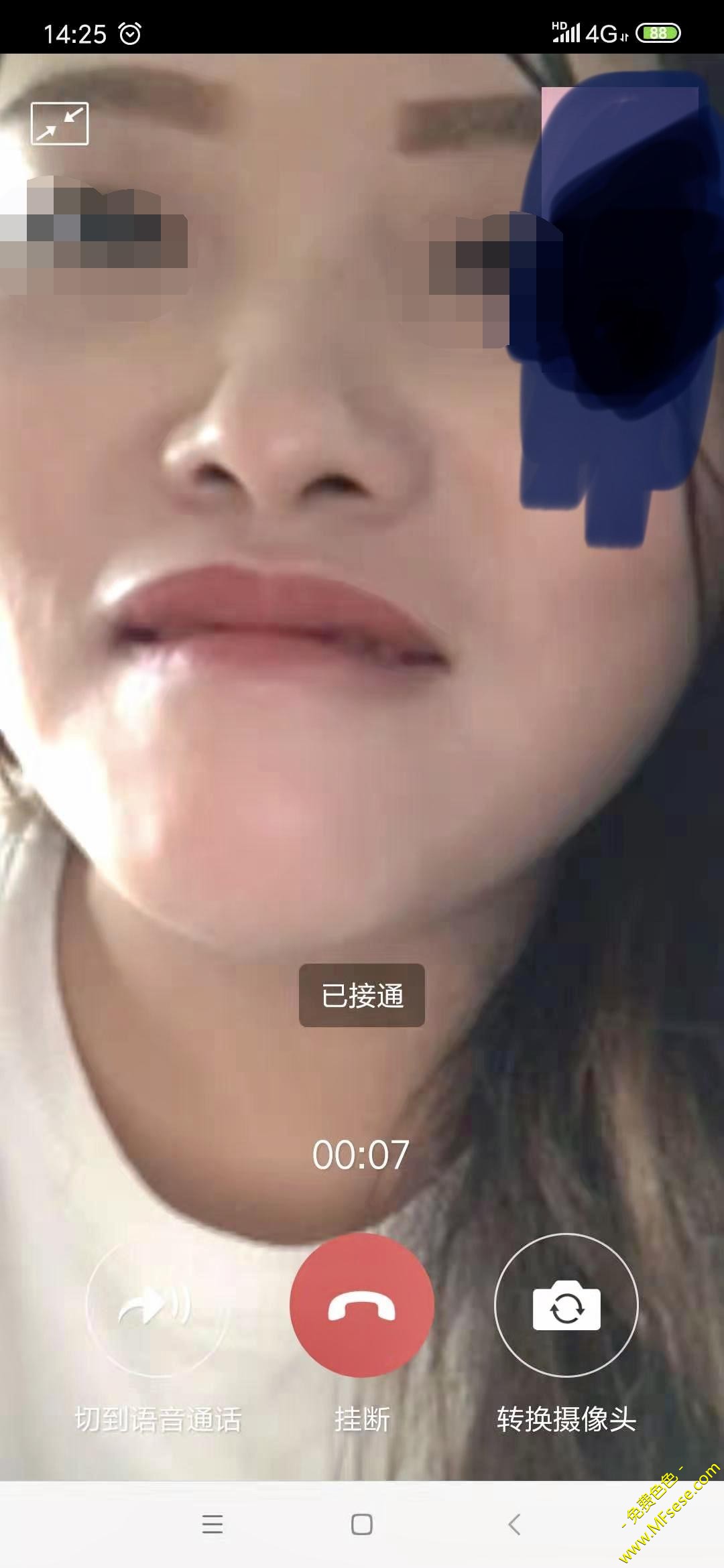
Task: Minimize the video call window
Action: [60, 124]
